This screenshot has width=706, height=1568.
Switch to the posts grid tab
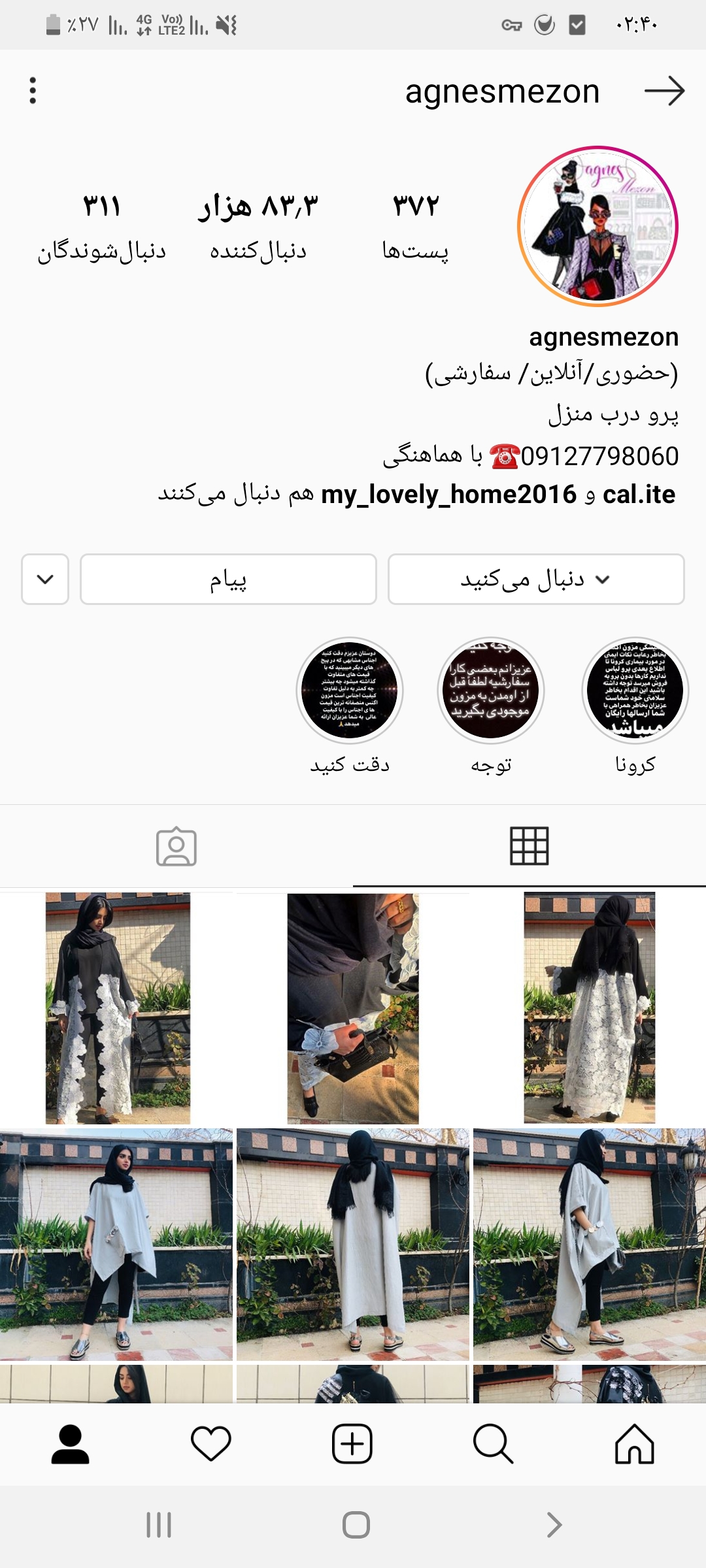[529, 846]
